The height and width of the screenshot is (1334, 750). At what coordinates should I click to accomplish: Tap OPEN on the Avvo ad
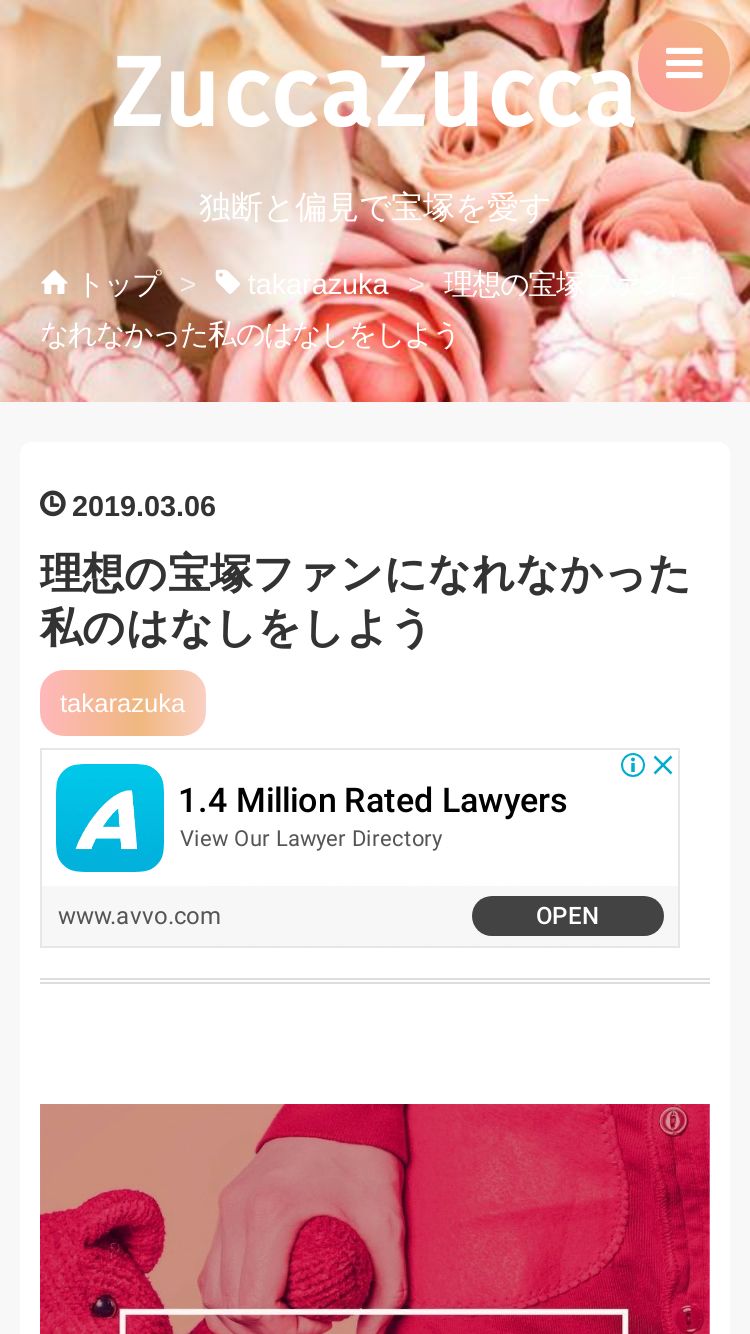pyautogui.click(x=567, y=916)
